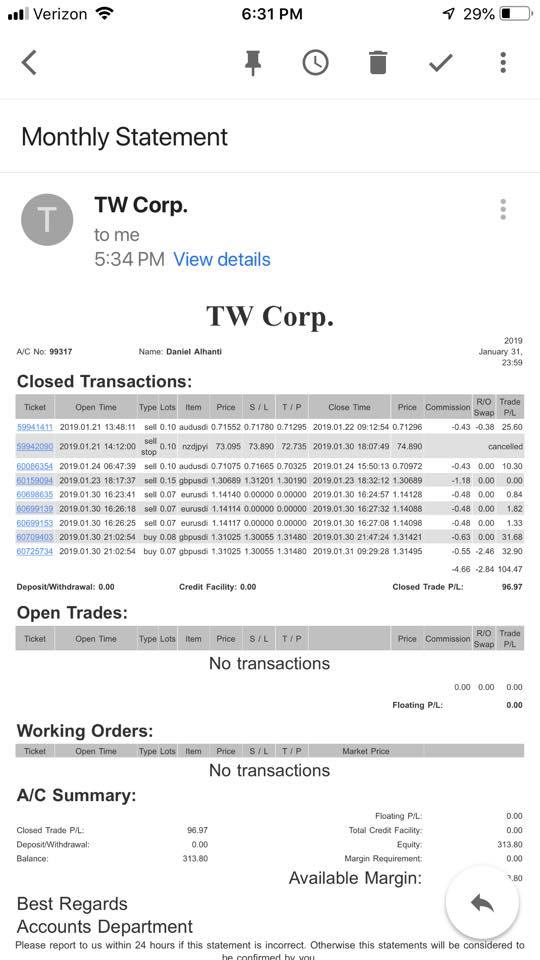Image resolution: width=540 pixels, height=960 pixels.
Task: Open ticket 60709403 link
Action: pos(35,537)
